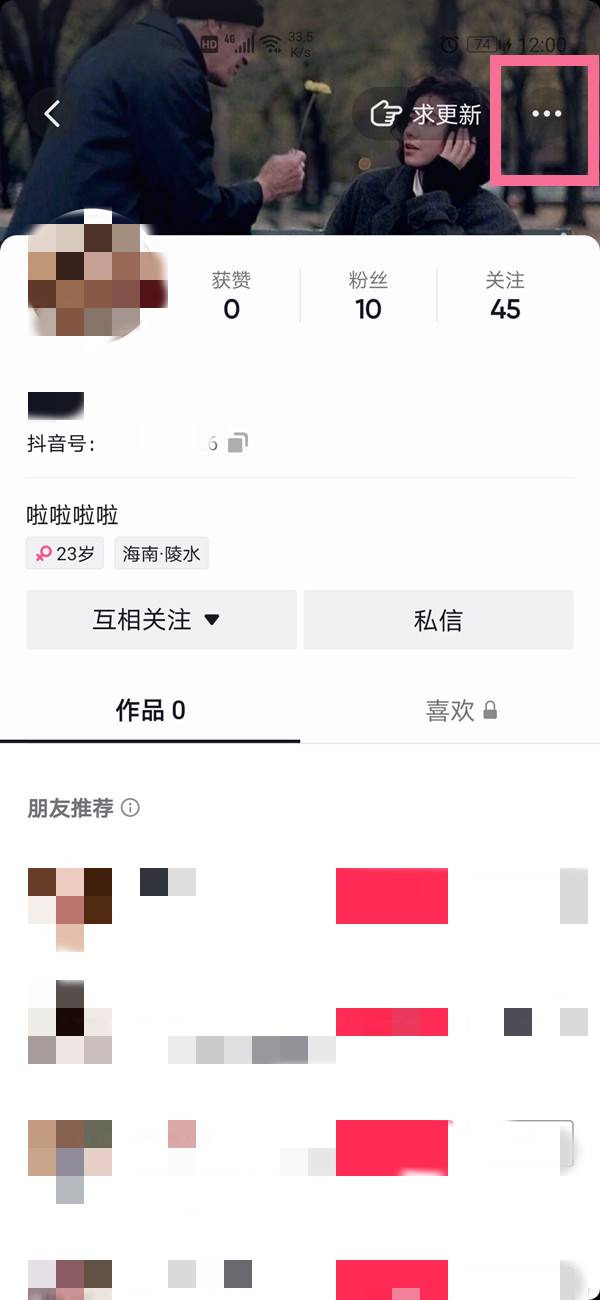Open the profile avatar picture
600x1300 pixels.
coord(95,277)
